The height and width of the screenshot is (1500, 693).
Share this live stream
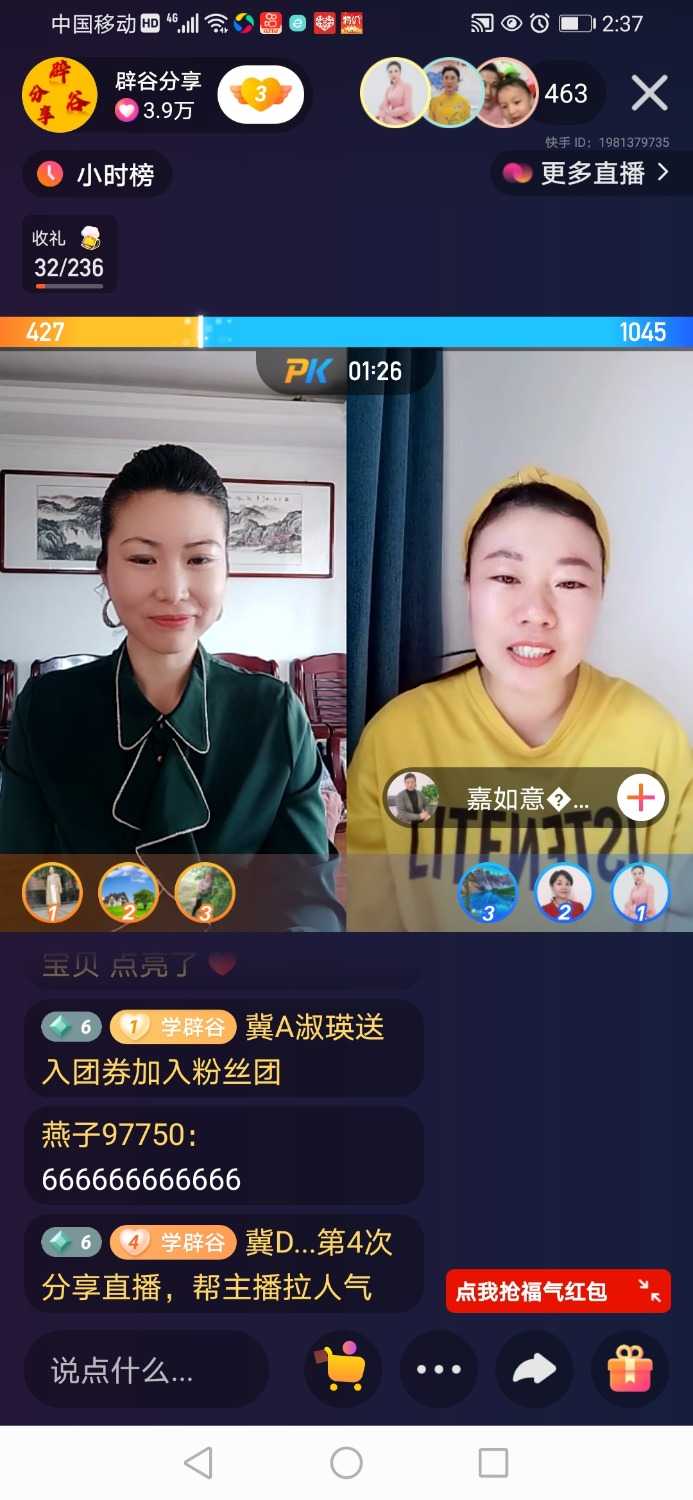tap(534, 1369)
